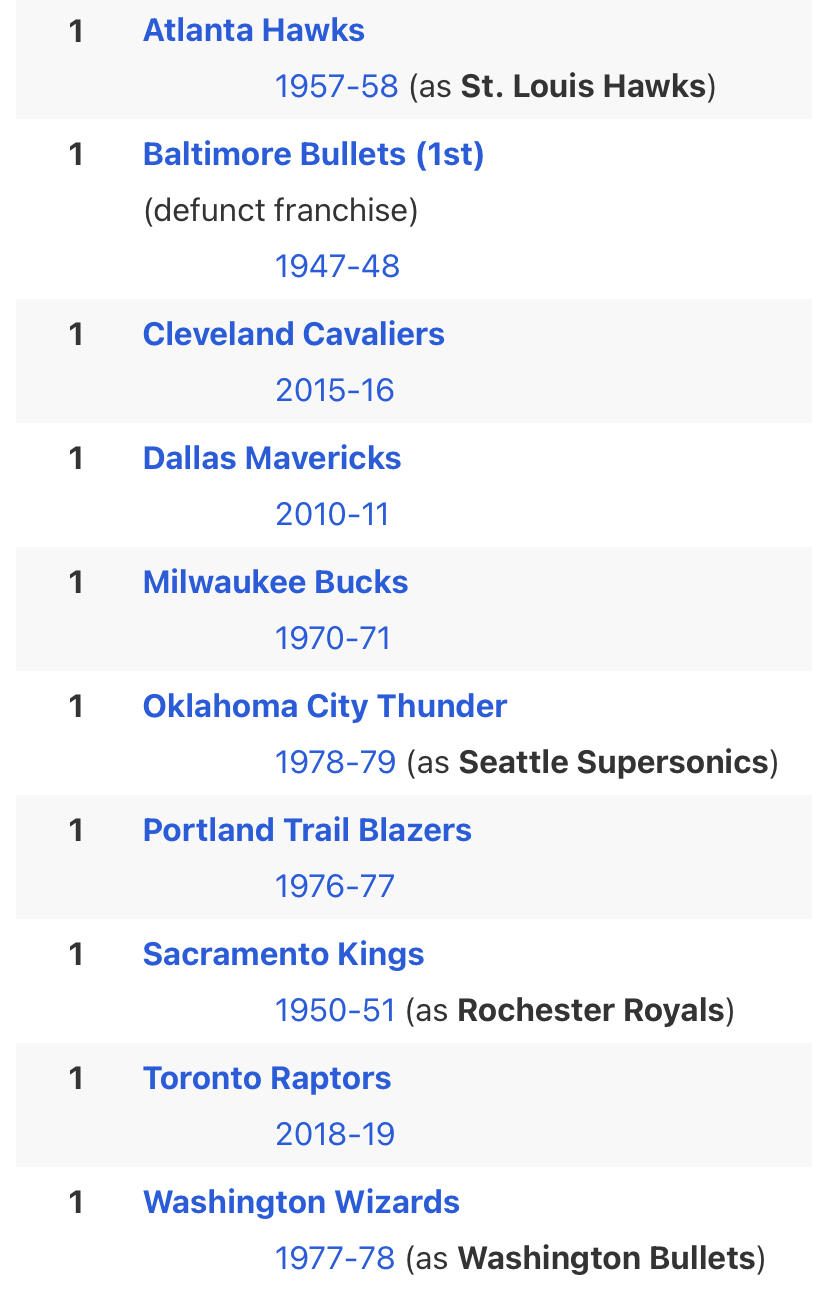The width and height of the screenshot is (828, 1289).
Task: Open the 1977-78 season link
Action: (x=335, y=1258)
